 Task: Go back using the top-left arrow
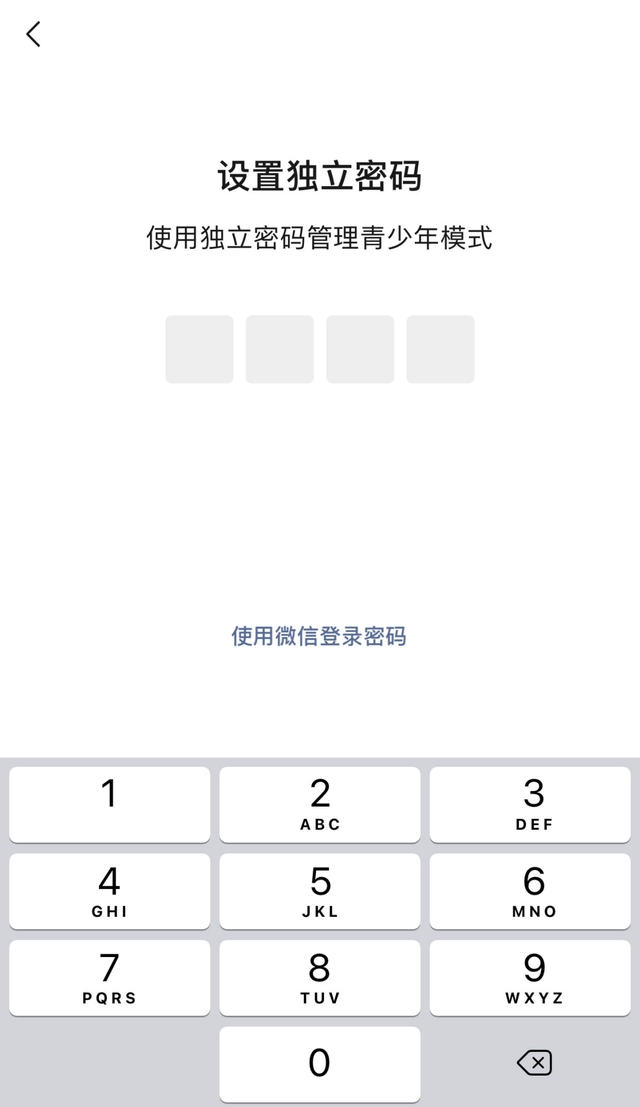(33, 34)
